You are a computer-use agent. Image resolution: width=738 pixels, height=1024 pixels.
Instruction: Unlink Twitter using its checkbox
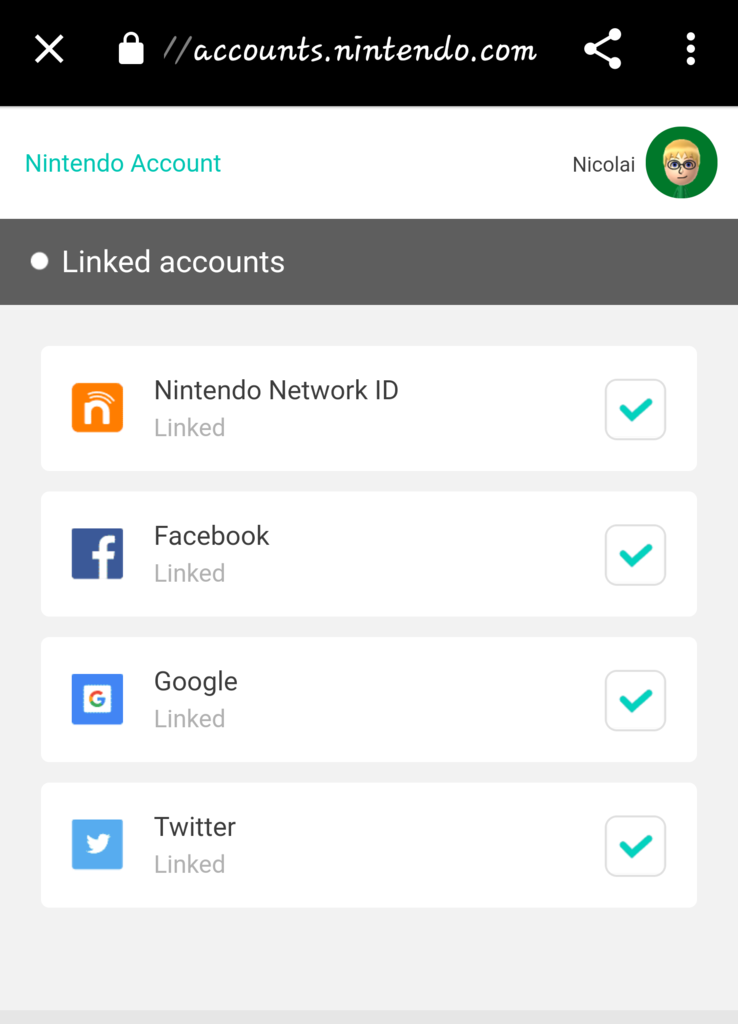point(635,846)
